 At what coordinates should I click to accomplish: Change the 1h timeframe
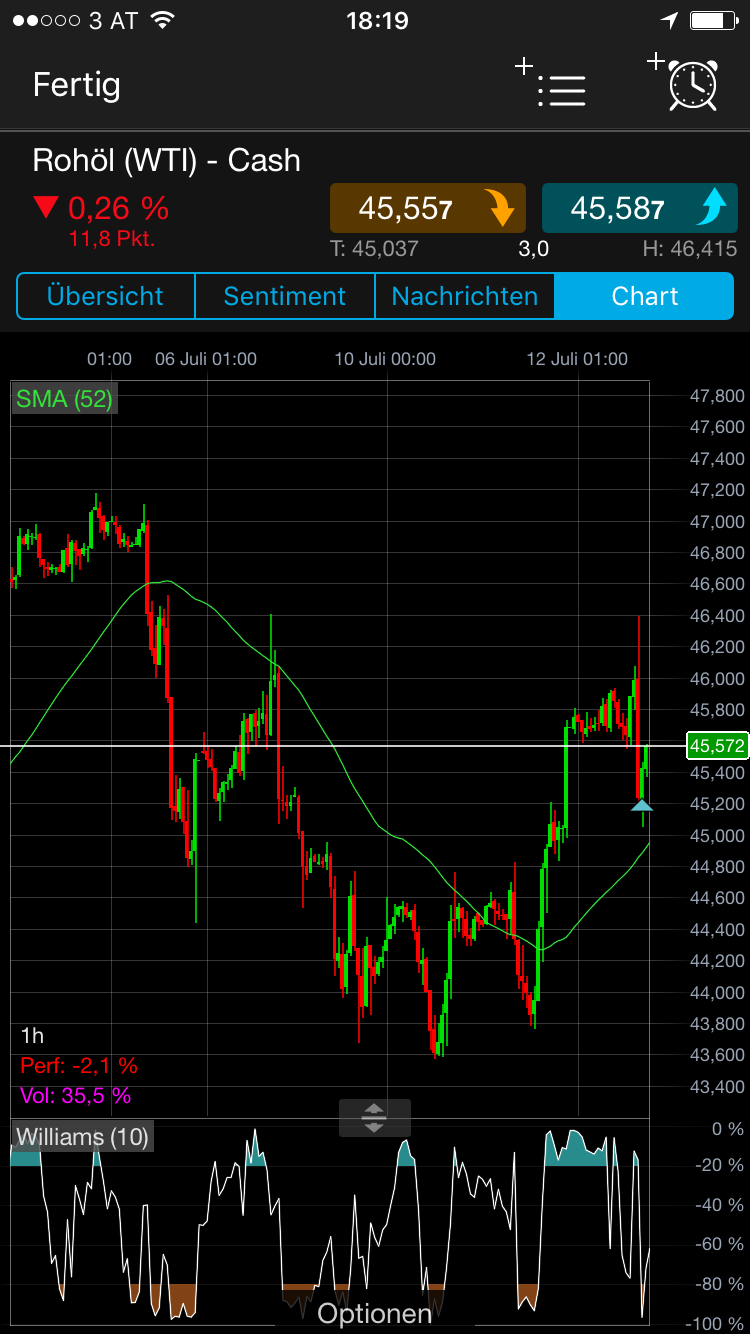coord(32,1035)
